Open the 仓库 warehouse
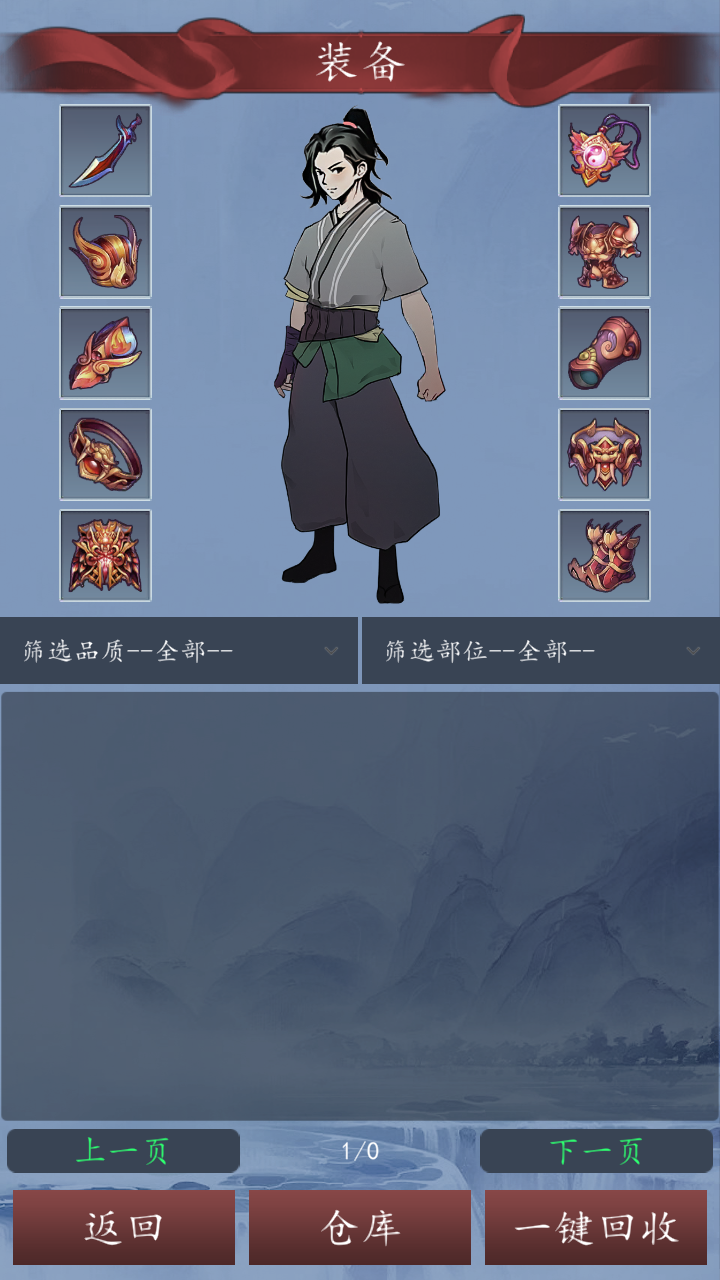720x1280 pixels. 360,1227
